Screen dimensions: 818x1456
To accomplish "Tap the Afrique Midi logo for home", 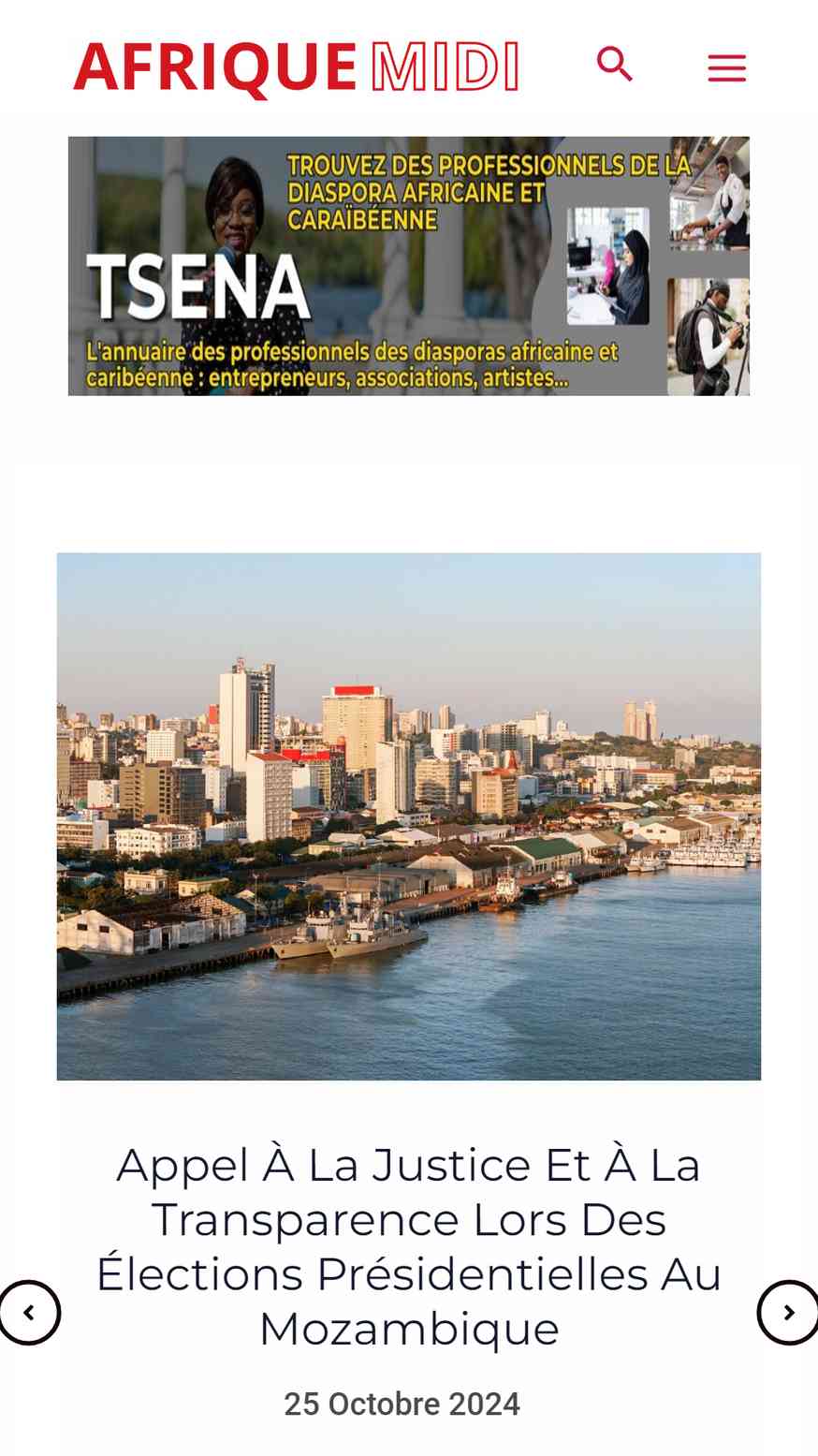I will (x=296, y=66).
